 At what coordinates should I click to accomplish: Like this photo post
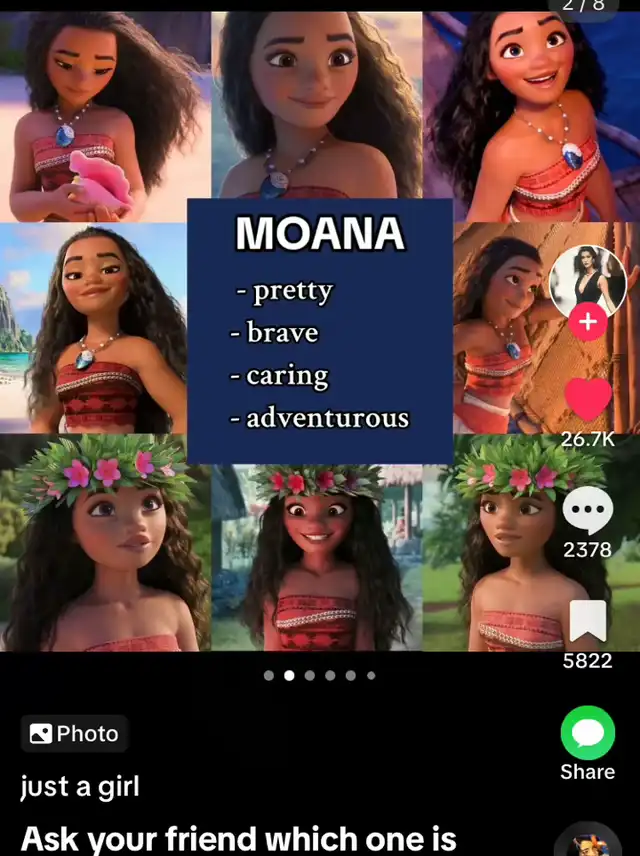(x=588, y=399)
